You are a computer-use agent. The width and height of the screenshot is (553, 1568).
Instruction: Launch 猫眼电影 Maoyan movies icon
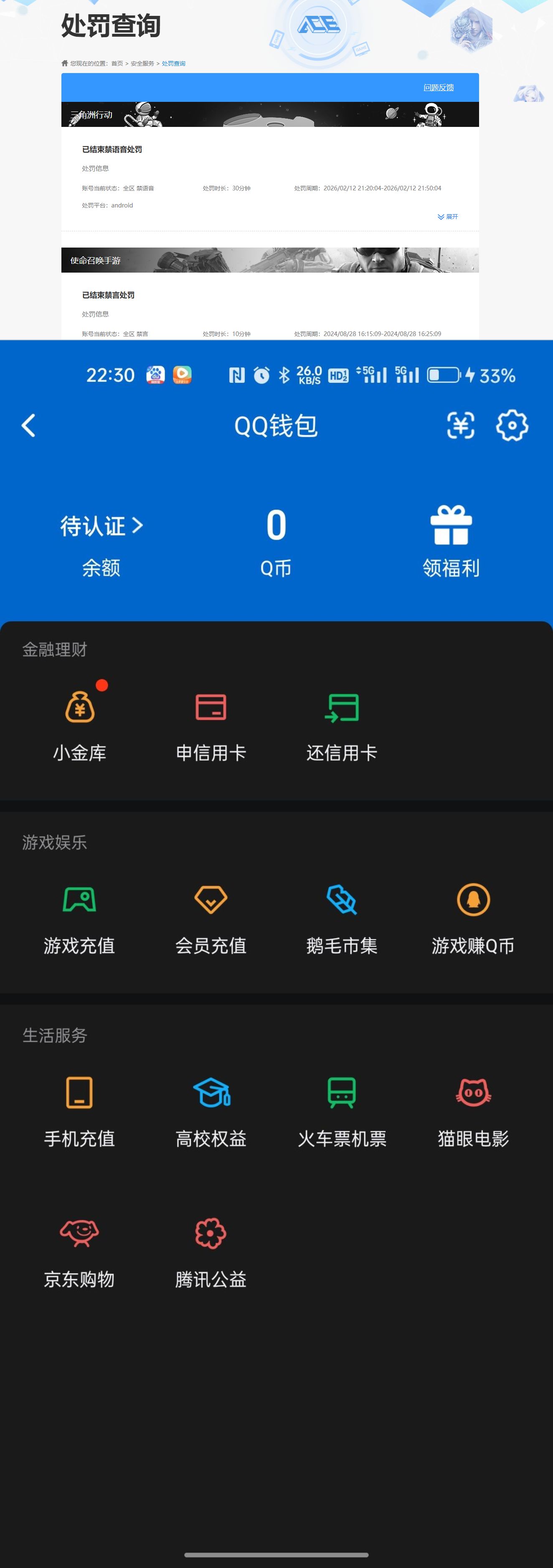click(x=473, y=1095)
